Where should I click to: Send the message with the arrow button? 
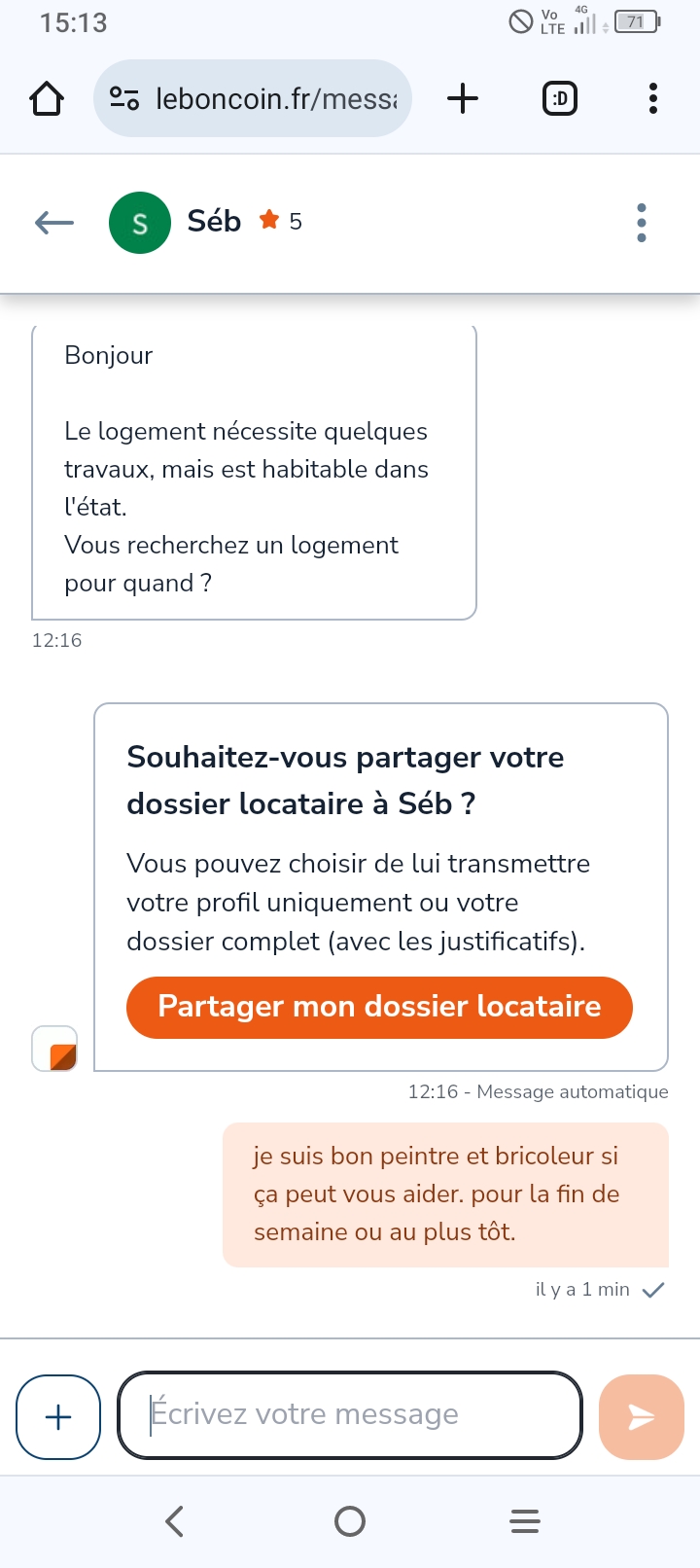tap(642, 1416)
